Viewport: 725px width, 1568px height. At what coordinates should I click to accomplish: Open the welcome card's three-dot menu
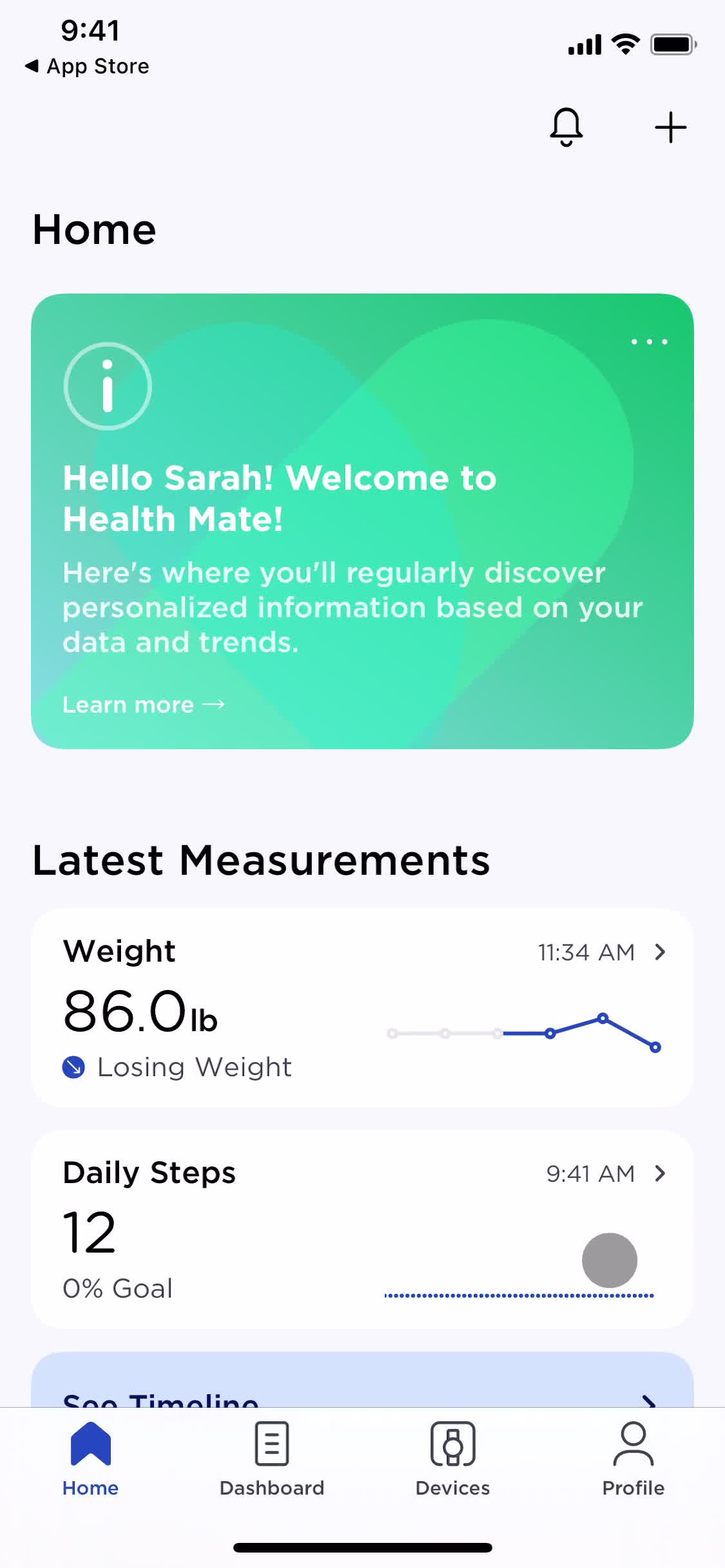[x=649, y=342]
